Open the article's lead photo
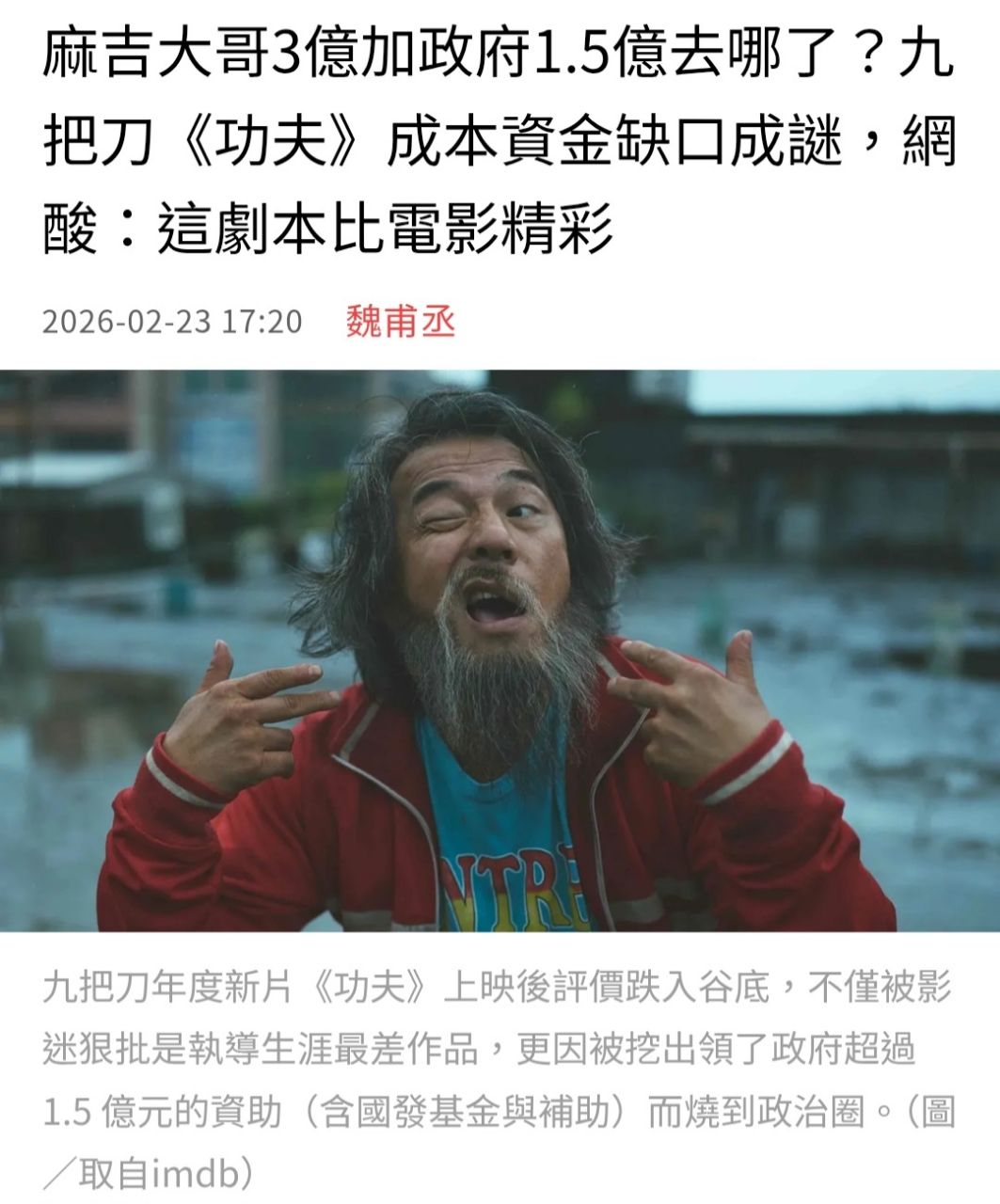This screenshot has height=1204, width=1000. [x=500, y=650]
